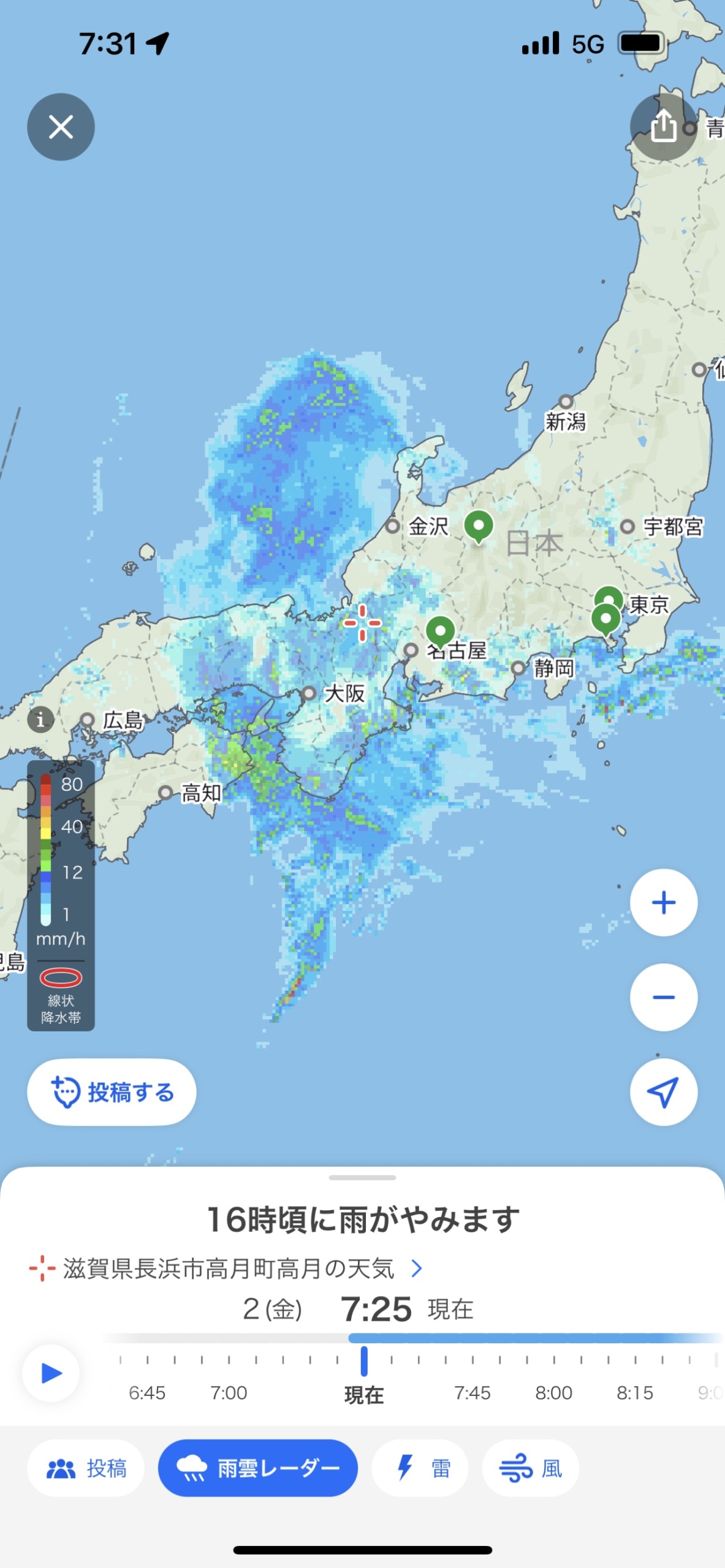The height and width of the screenshot is (1568, 725).
Task: Close the rain radar map
Action: 61,127
